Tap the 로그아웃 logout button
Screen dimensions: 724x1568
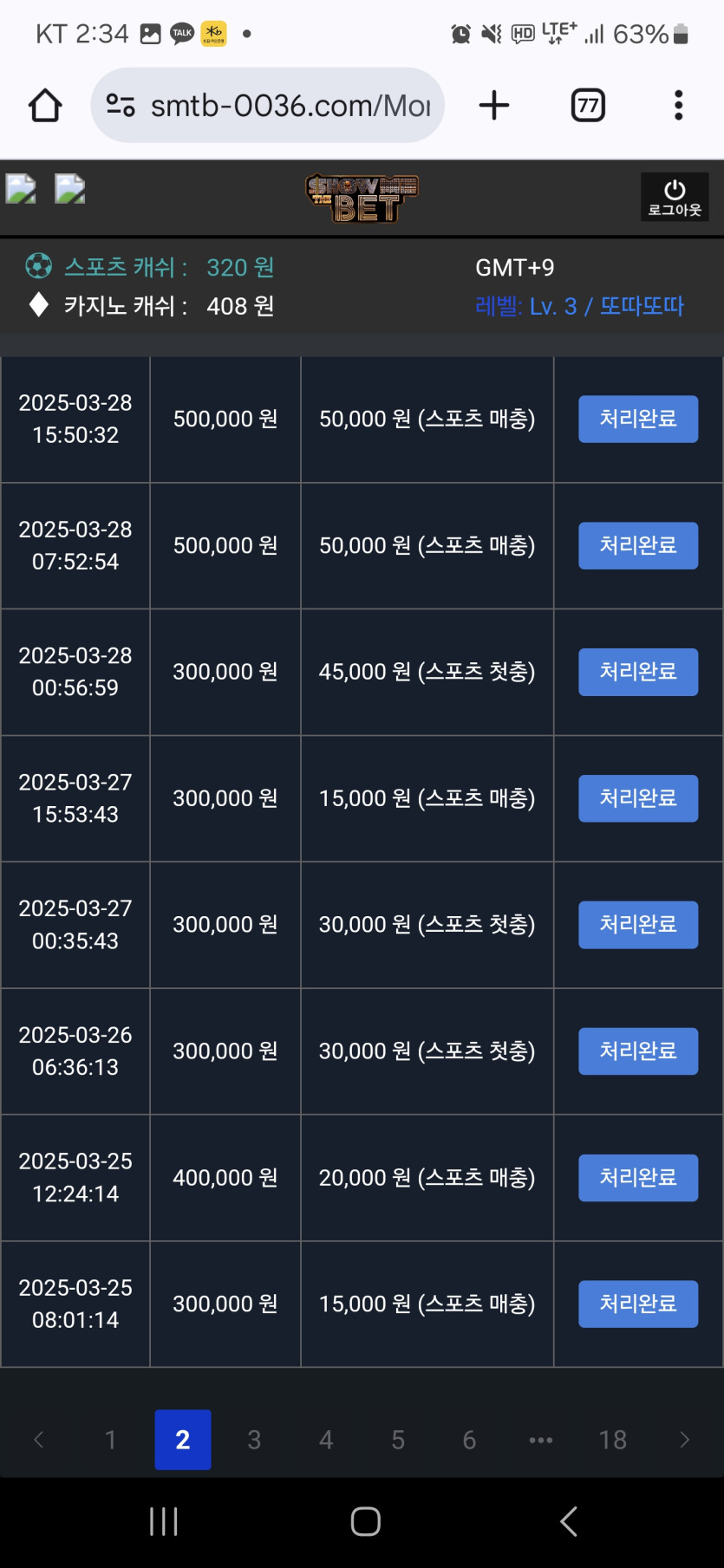point(675,197)
